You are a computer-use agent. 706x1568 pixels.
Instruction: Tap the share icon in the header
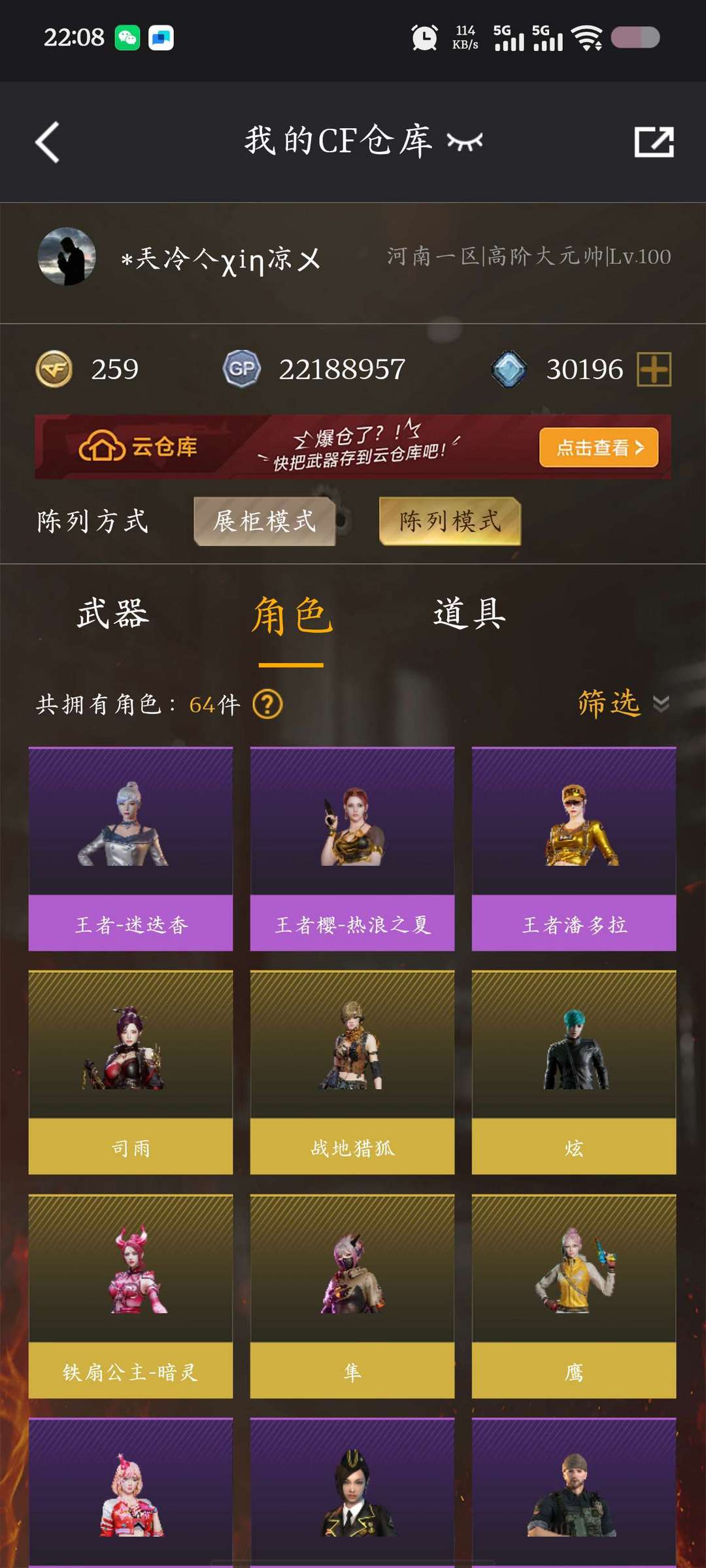(x=654, y=142)
